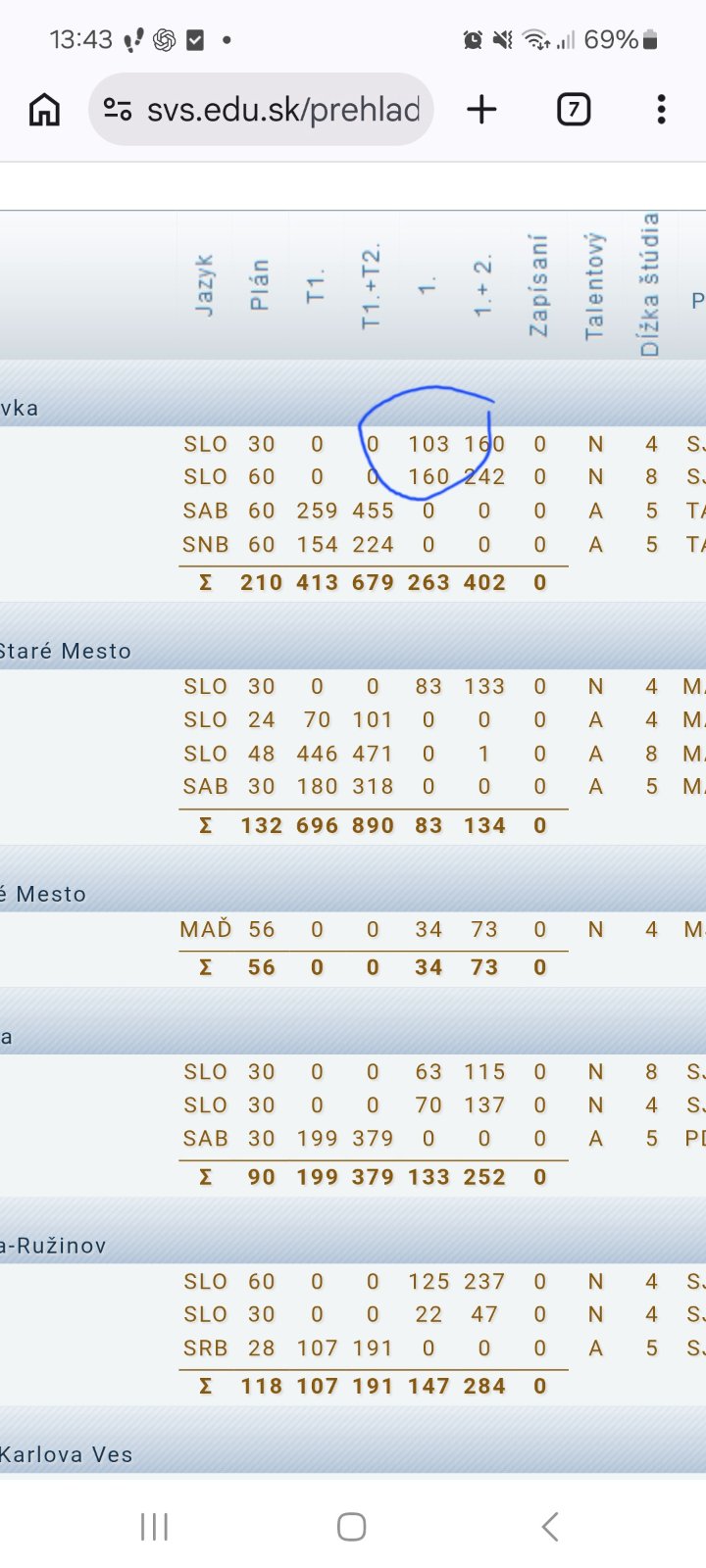Go to the browser home page

[x=44, y=110]
